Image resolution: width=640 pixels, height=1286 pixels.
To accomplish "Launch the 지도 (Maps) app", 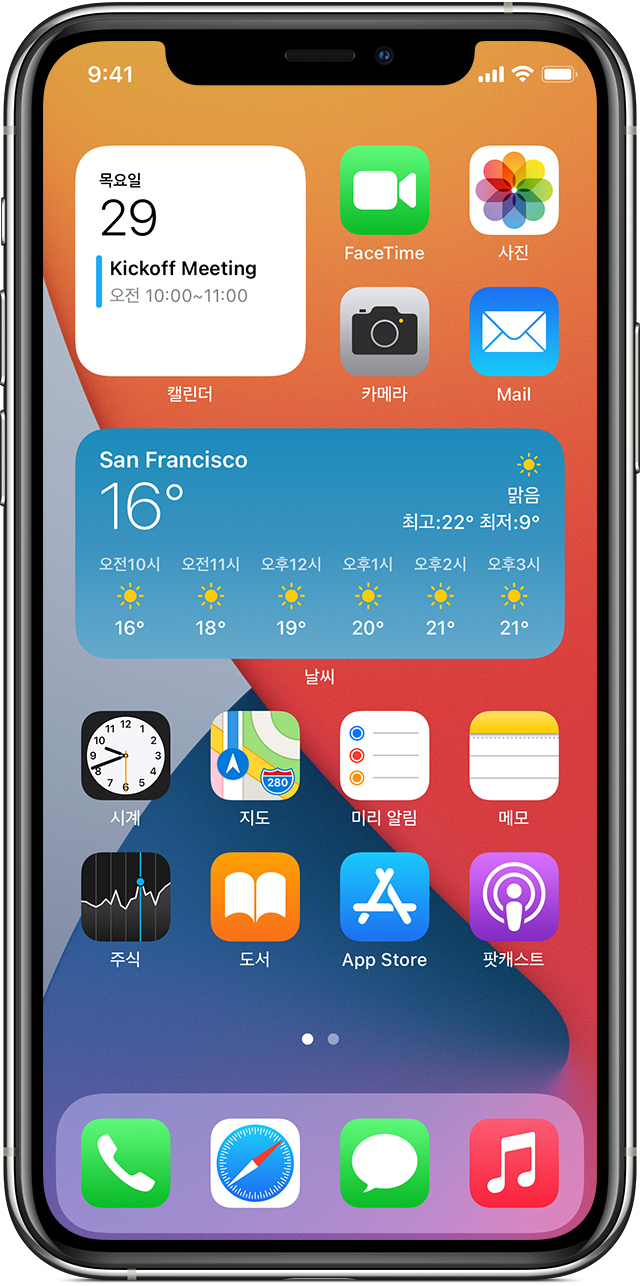I will (255, 755).
